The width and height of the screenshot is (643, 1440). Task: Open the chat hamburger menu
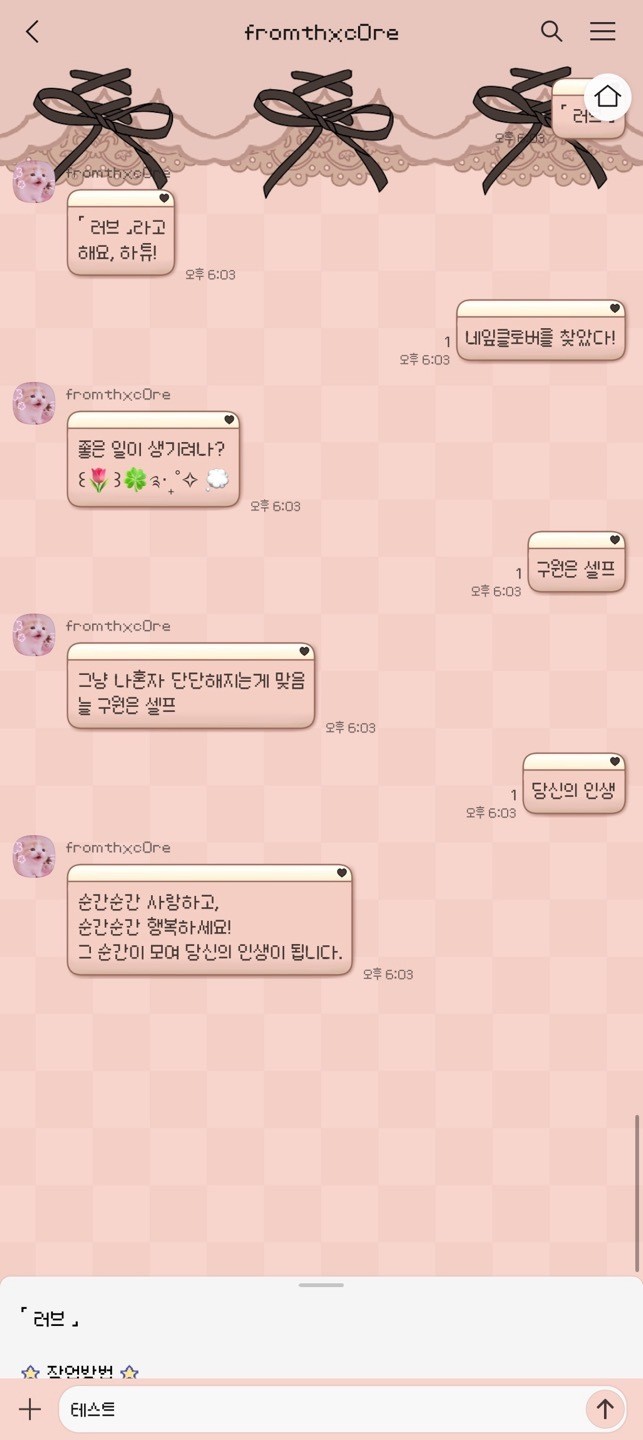pyautogui.click(x=602, y=31)
